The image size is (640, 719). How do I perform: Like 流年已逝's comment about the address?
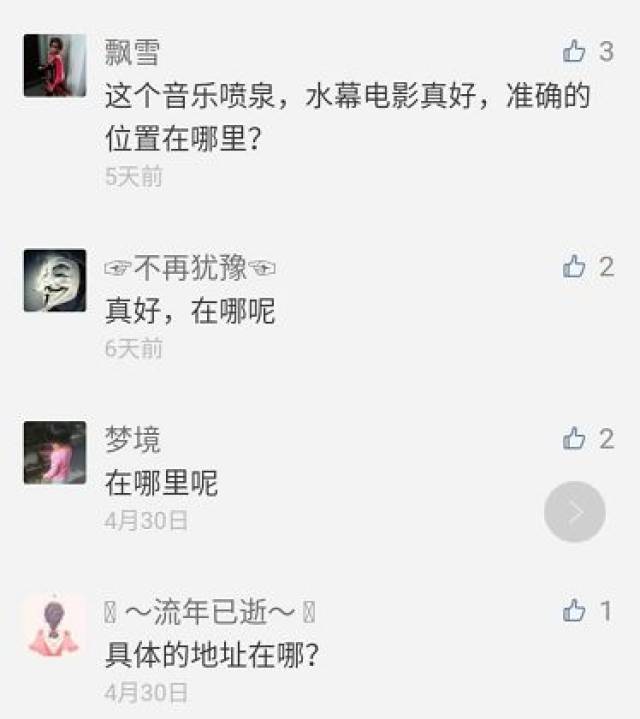click(575, 611)
